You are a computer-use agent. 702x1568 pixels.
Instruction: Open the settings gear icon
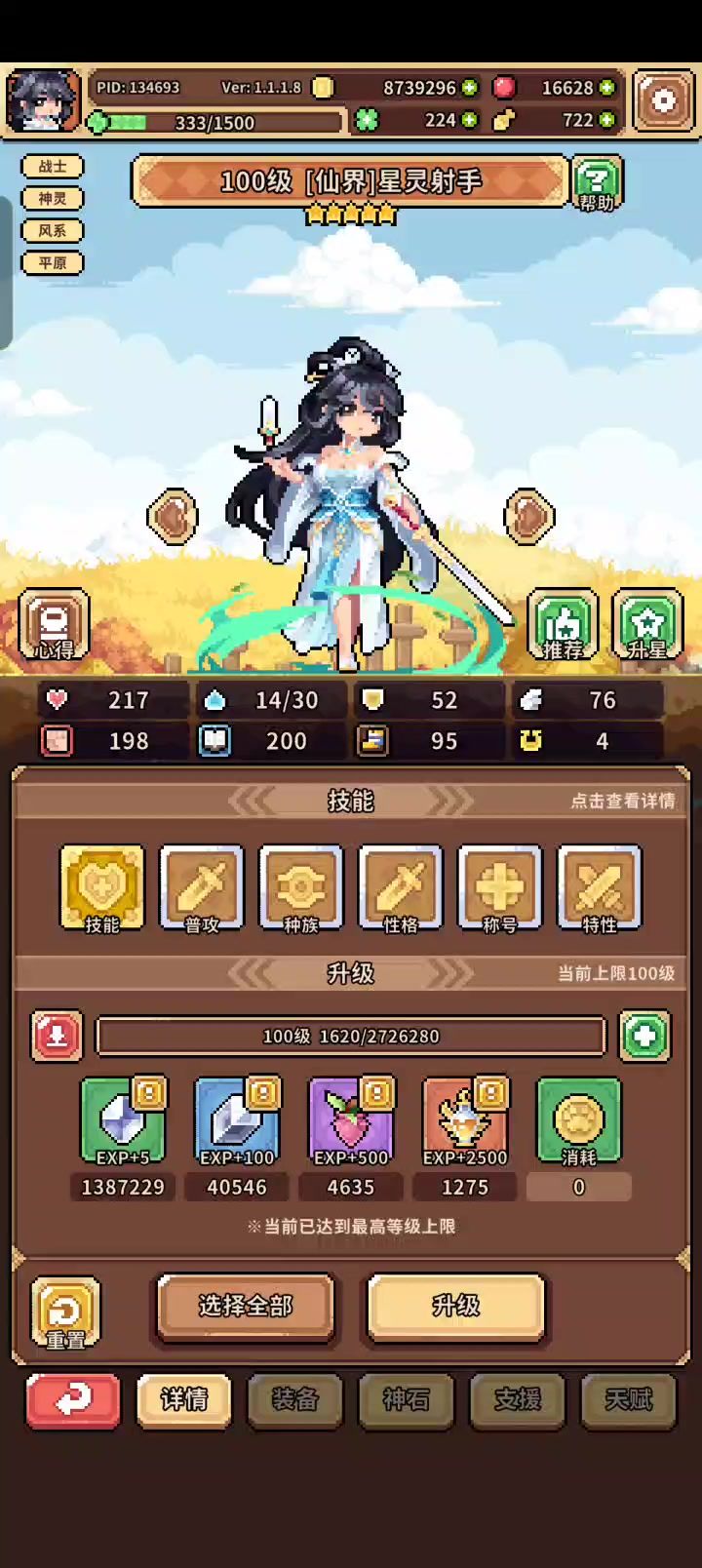[x=663, y=100]
